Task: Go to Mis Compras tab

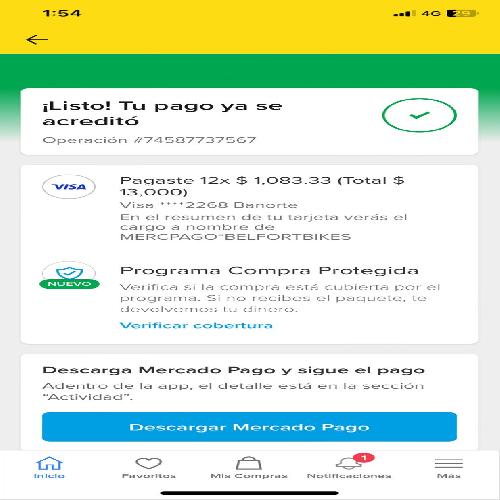Action: [x=249, y=468]
